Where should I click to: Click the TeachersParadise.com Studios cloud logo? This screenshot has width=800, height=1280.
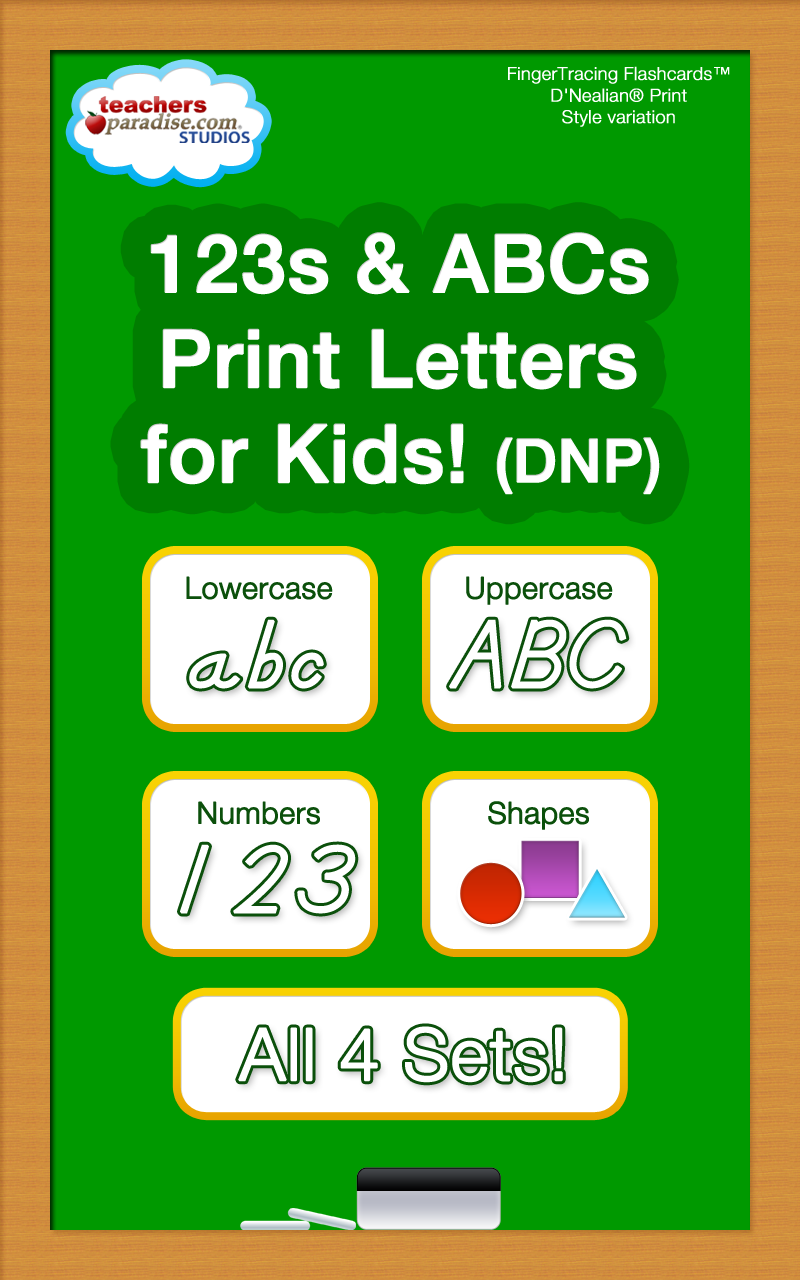click(168, 120)
